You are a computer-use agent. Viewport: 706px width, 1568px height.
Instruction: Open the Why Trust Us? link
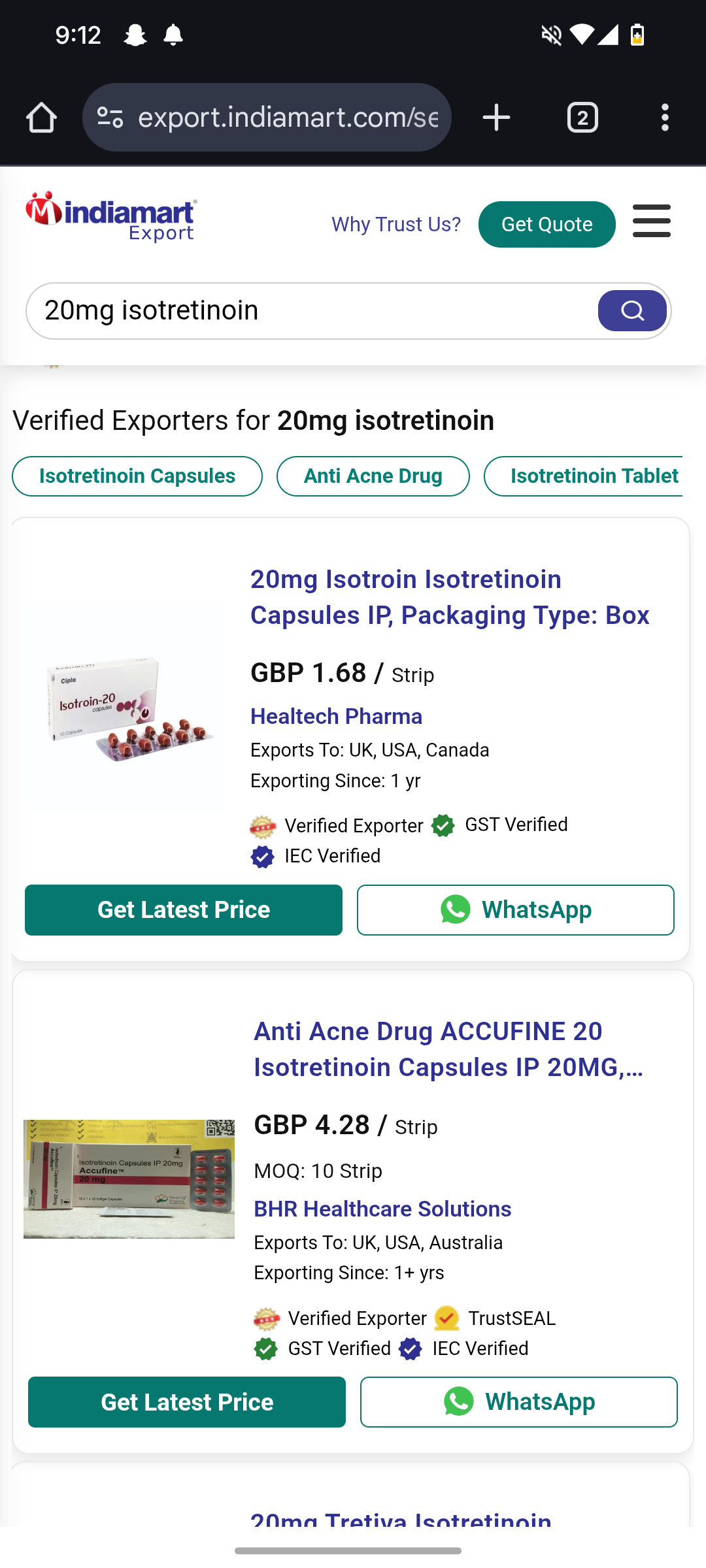click(x=395, y=224)
